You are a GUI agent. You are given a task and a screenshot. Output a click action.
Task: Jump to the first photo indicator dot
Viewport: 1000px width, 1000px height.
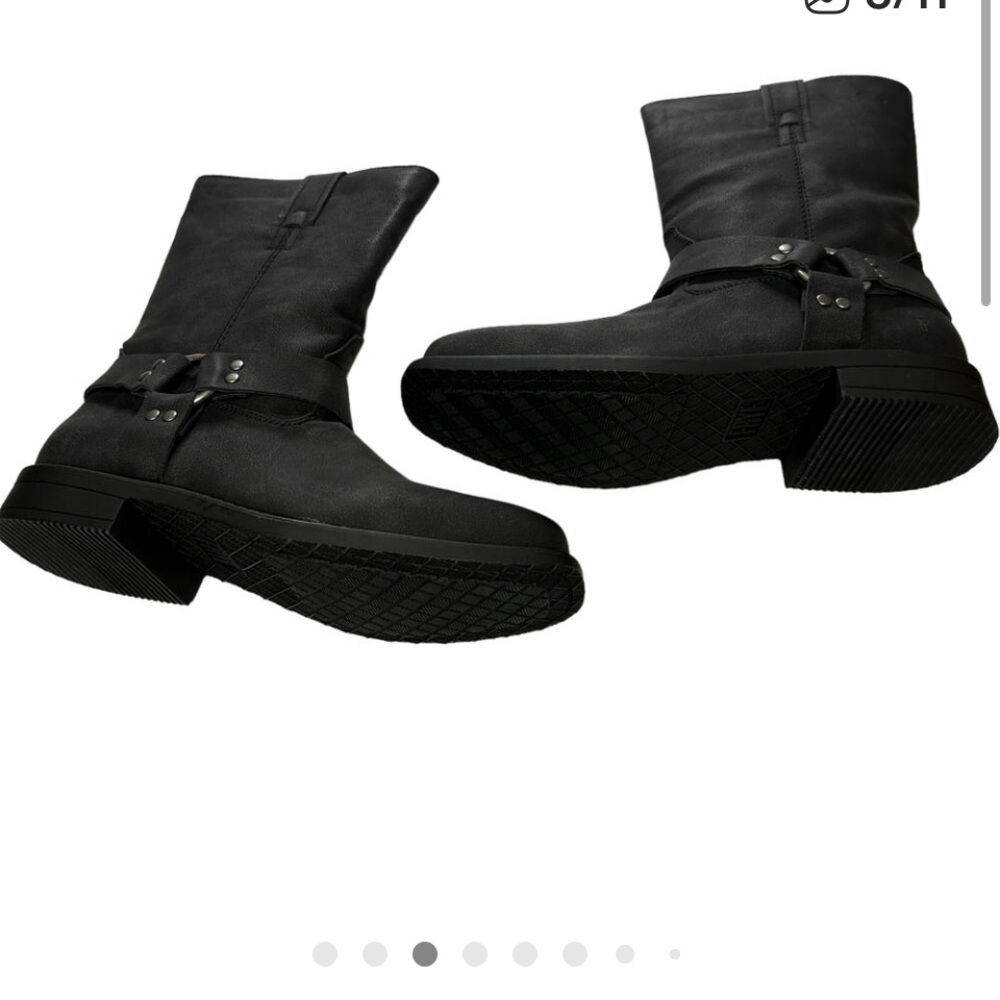[x=325, y=954]
